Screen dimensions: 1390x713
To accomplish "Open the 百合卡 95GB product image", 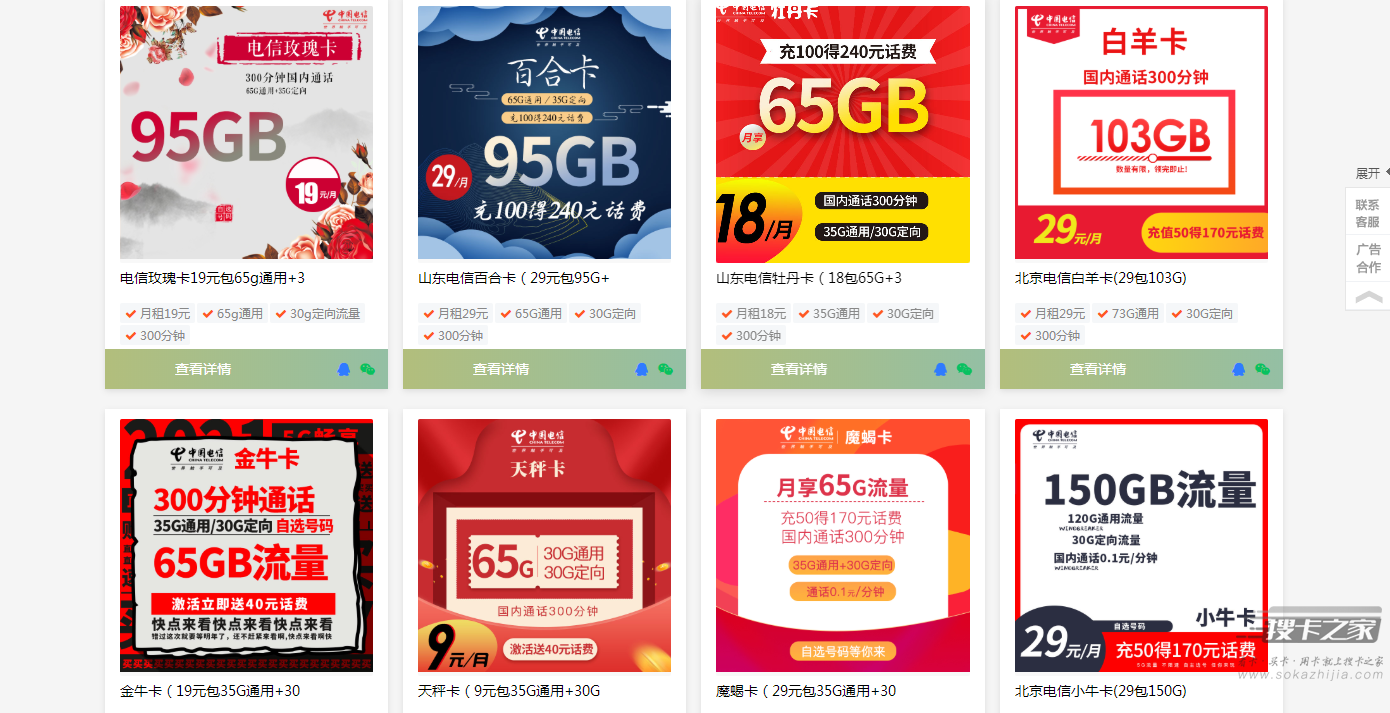I will click(x=544, y=133).
